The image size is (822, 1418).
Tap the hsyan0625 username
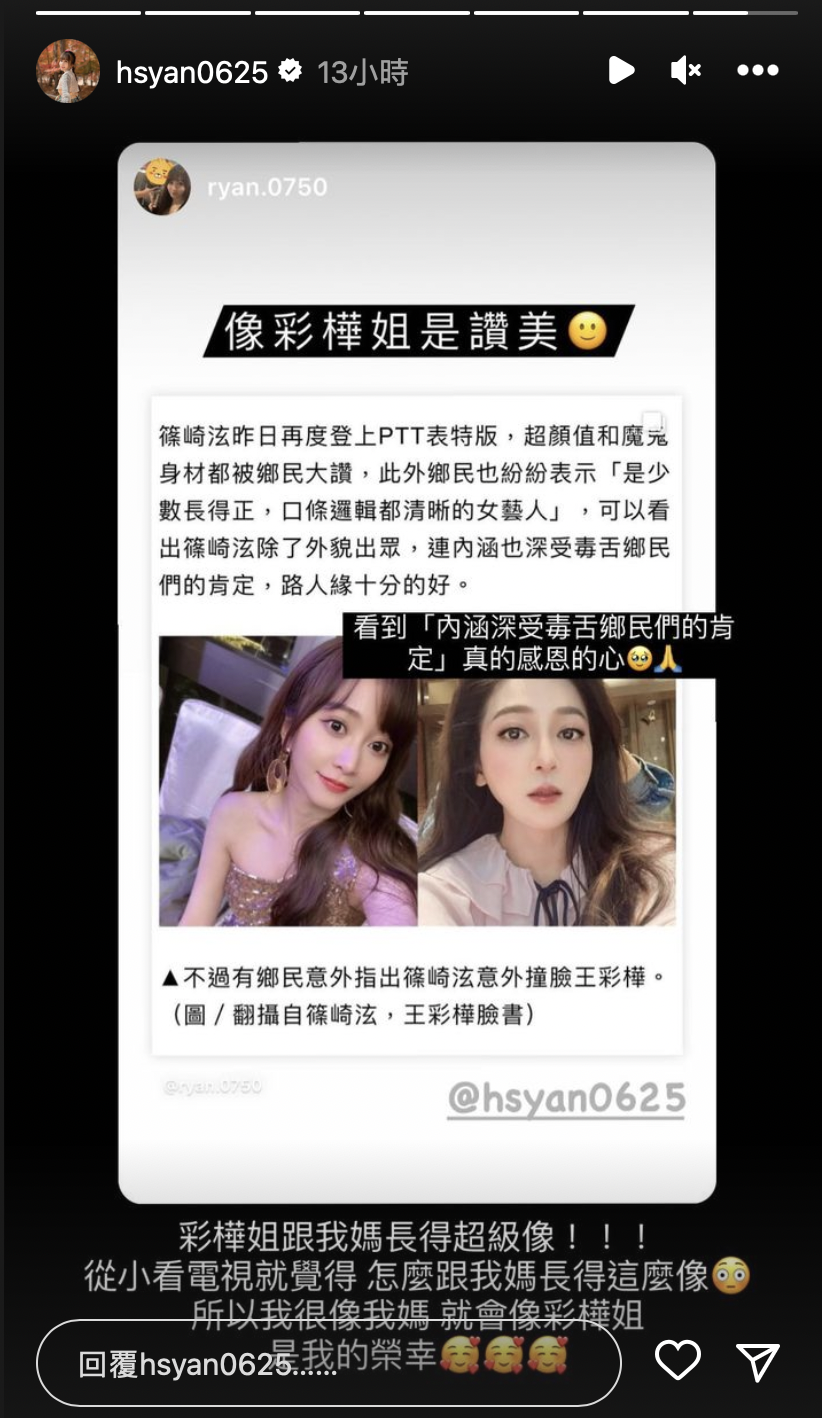point(192,72)
